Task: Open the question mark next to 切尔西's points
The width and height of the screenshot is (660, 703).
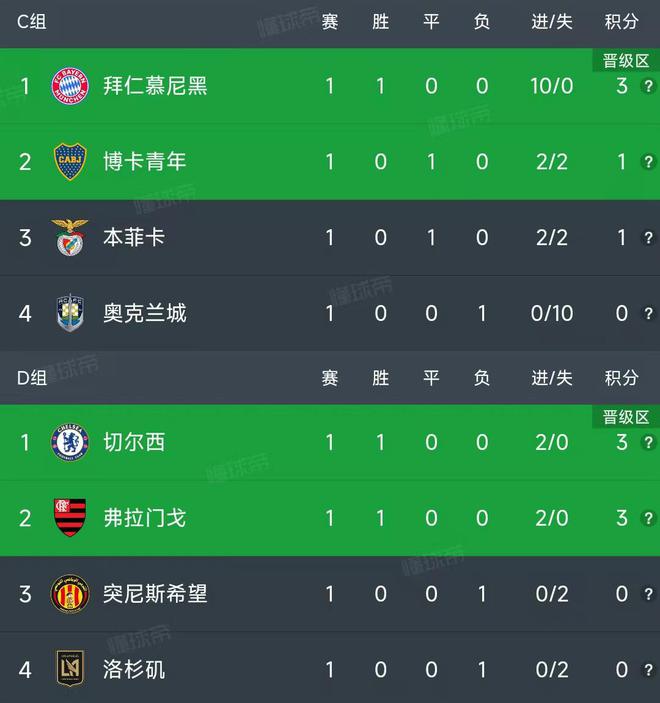Action: pos(648,442)
